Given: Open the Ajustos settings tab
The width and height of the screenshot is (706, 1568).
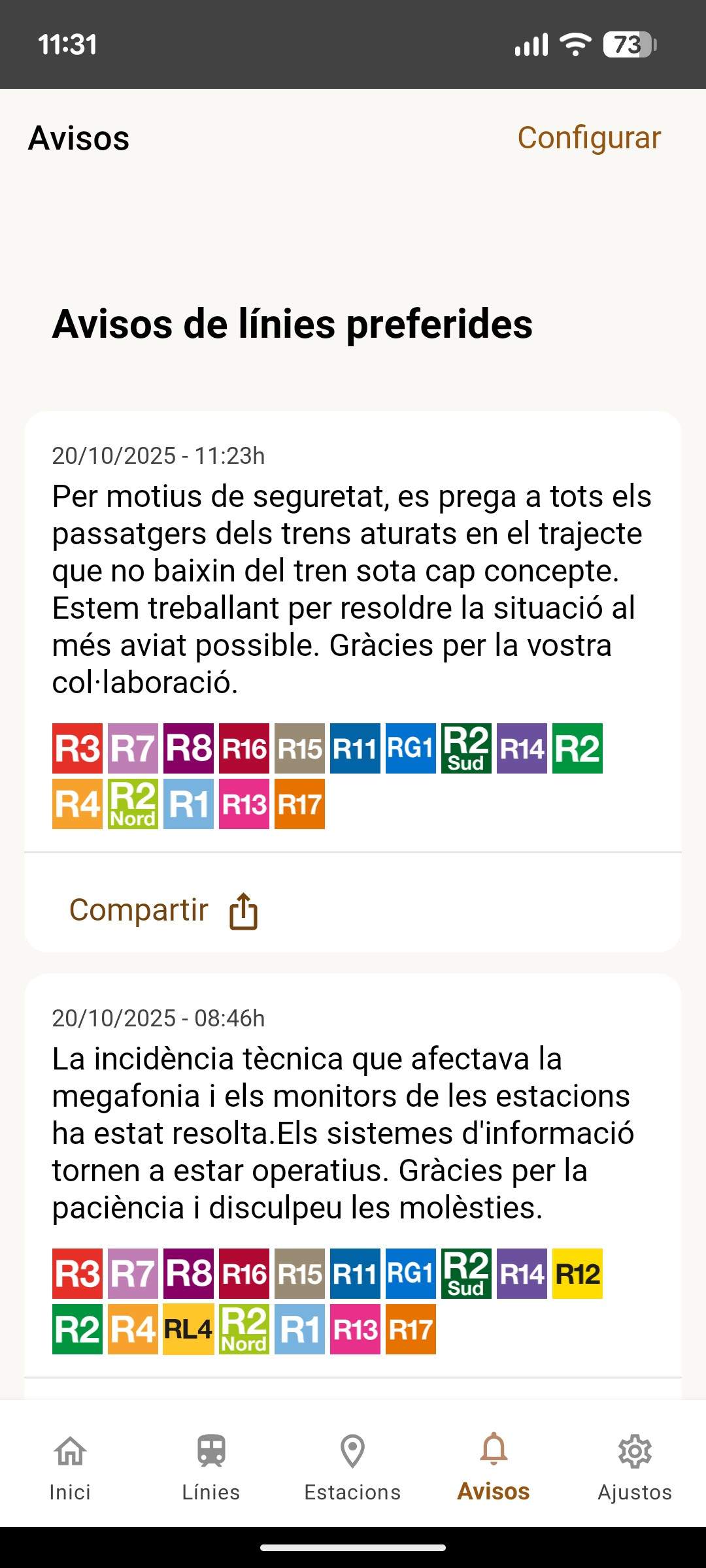Looking at the screenshot, I should pos(635,1468).
